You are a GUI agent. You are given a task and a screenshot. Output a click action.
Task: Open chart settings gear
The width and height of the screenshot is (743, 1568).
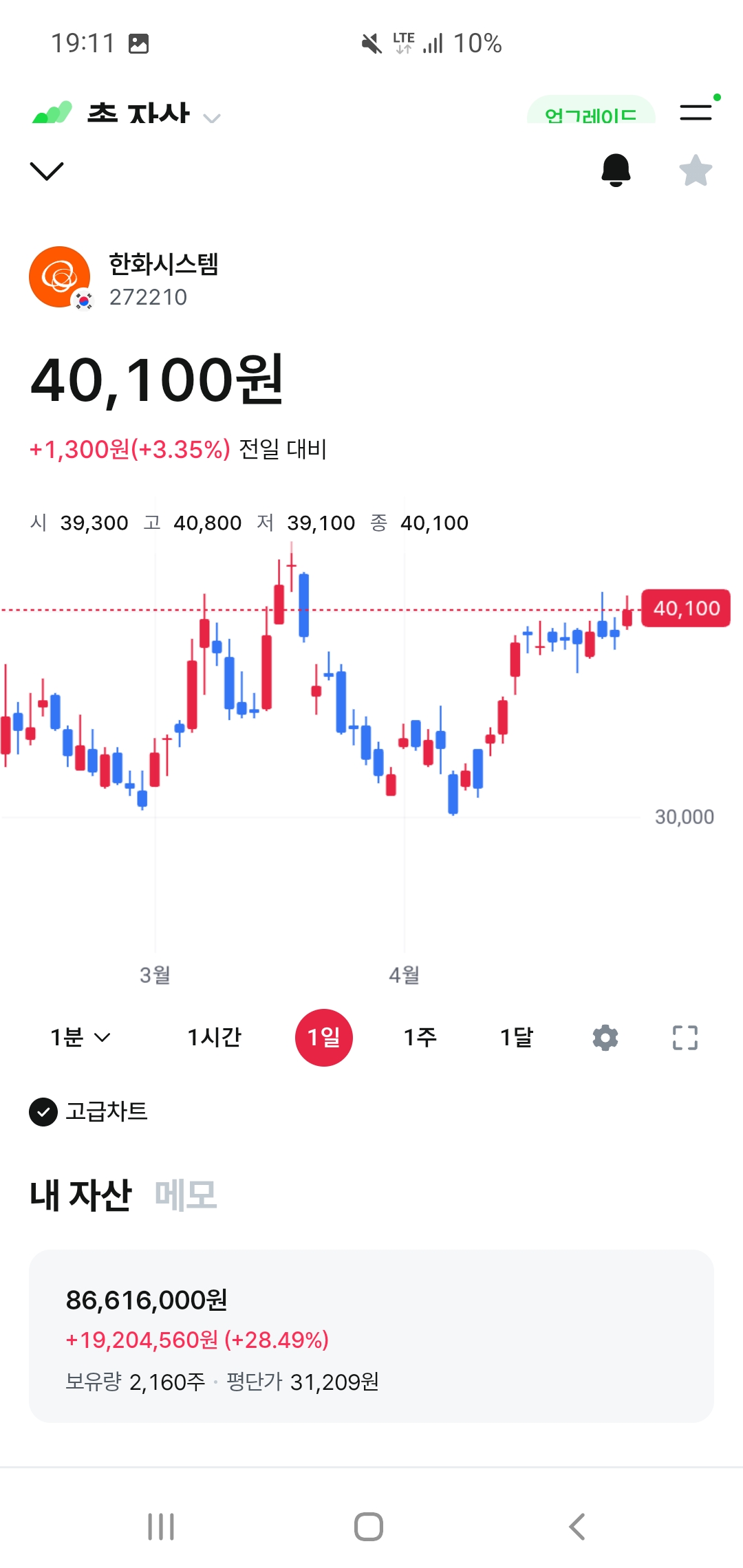pos(605,1038)
